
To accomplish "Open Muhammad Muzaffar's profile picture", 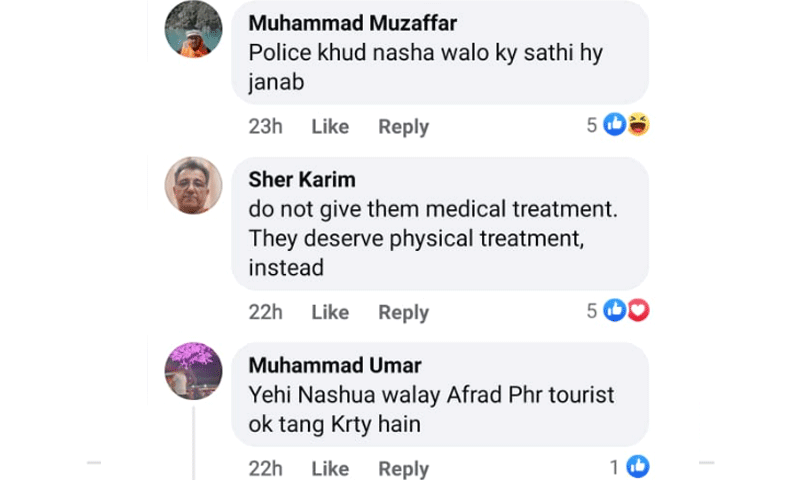I will [x=193, y=29].
